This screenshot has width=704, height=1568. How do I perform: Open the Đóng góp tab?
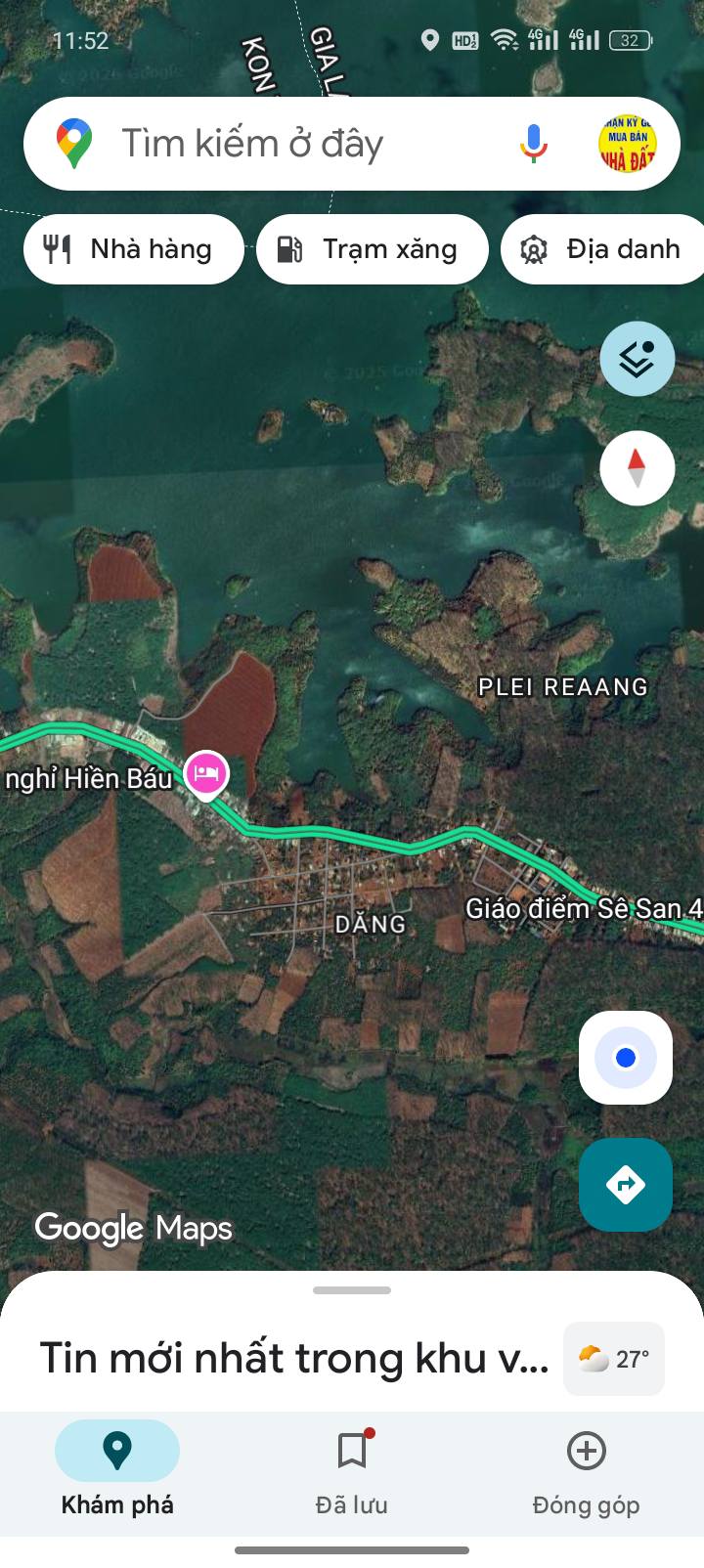point(587,1468)
